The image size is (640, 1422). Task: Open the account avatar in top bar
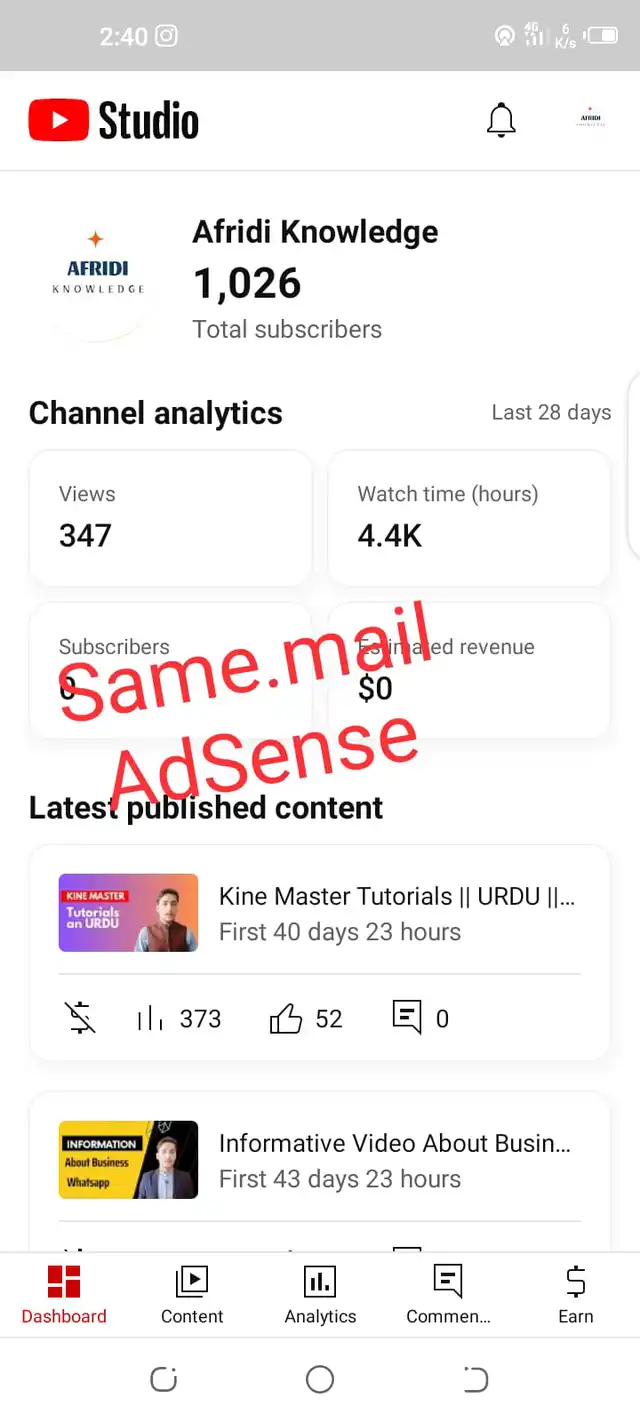tap(591, 119)
